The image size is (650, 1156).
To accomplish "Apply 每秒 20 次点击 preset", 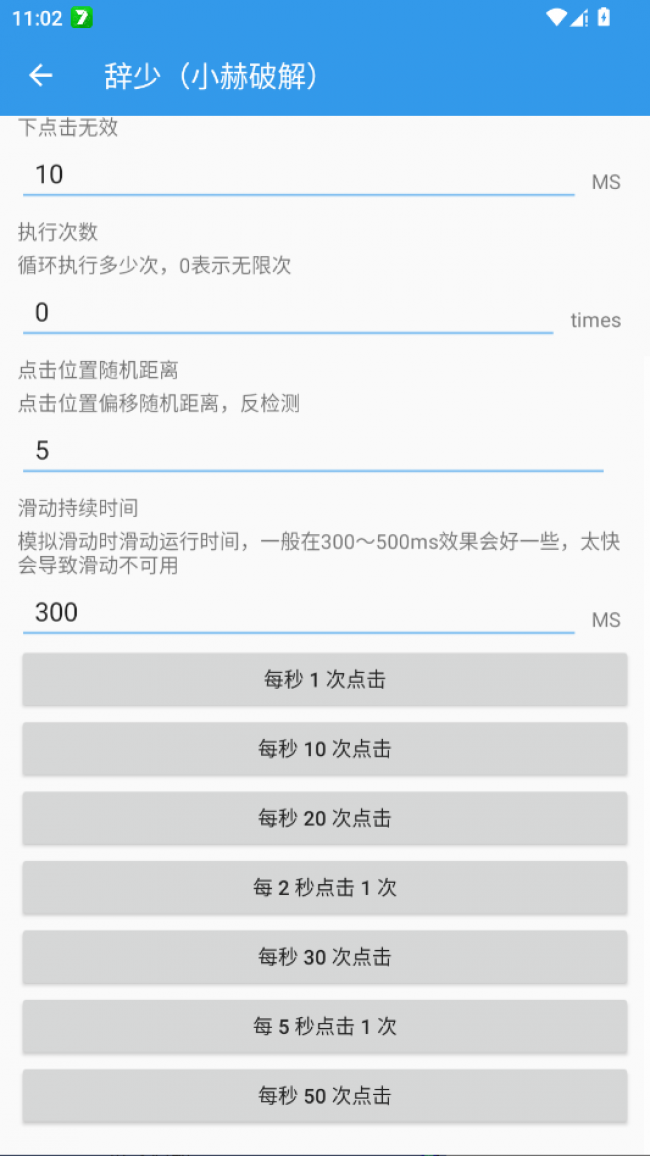I will point(325,818).
